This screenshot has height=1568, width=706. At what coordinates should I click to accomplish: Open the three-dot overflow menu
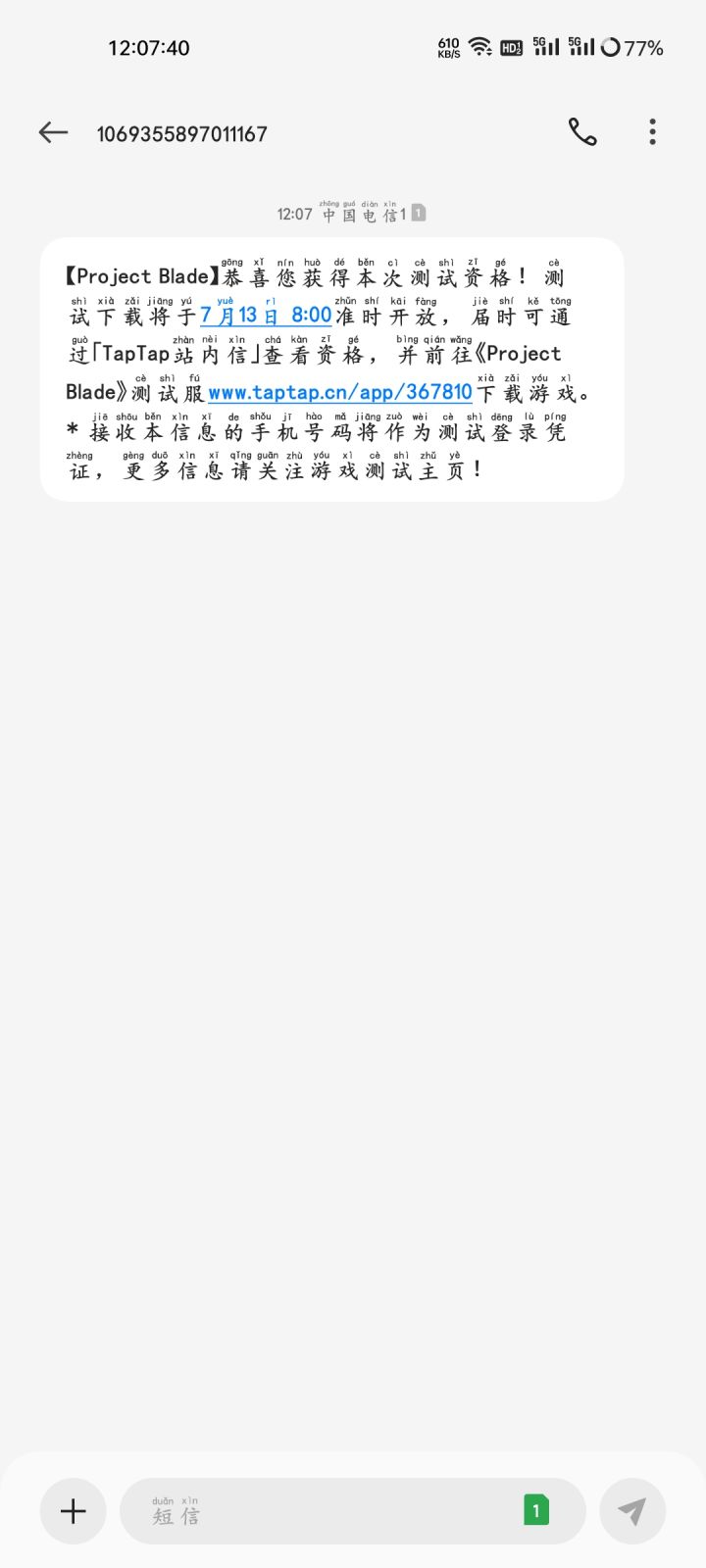pos(652,132)
